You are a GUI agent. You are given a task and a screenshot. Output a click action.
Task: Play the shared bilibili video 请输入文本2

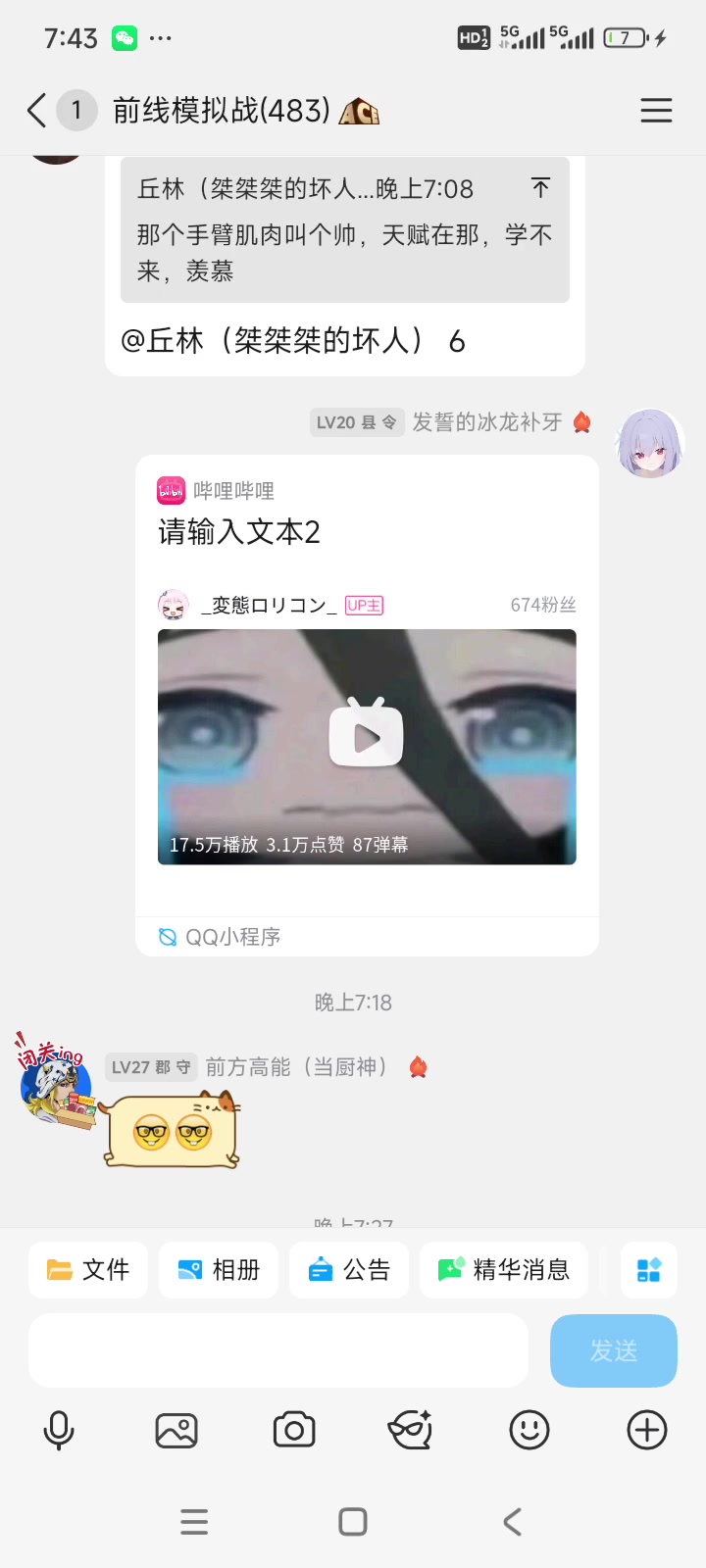(x=366, y=738)
